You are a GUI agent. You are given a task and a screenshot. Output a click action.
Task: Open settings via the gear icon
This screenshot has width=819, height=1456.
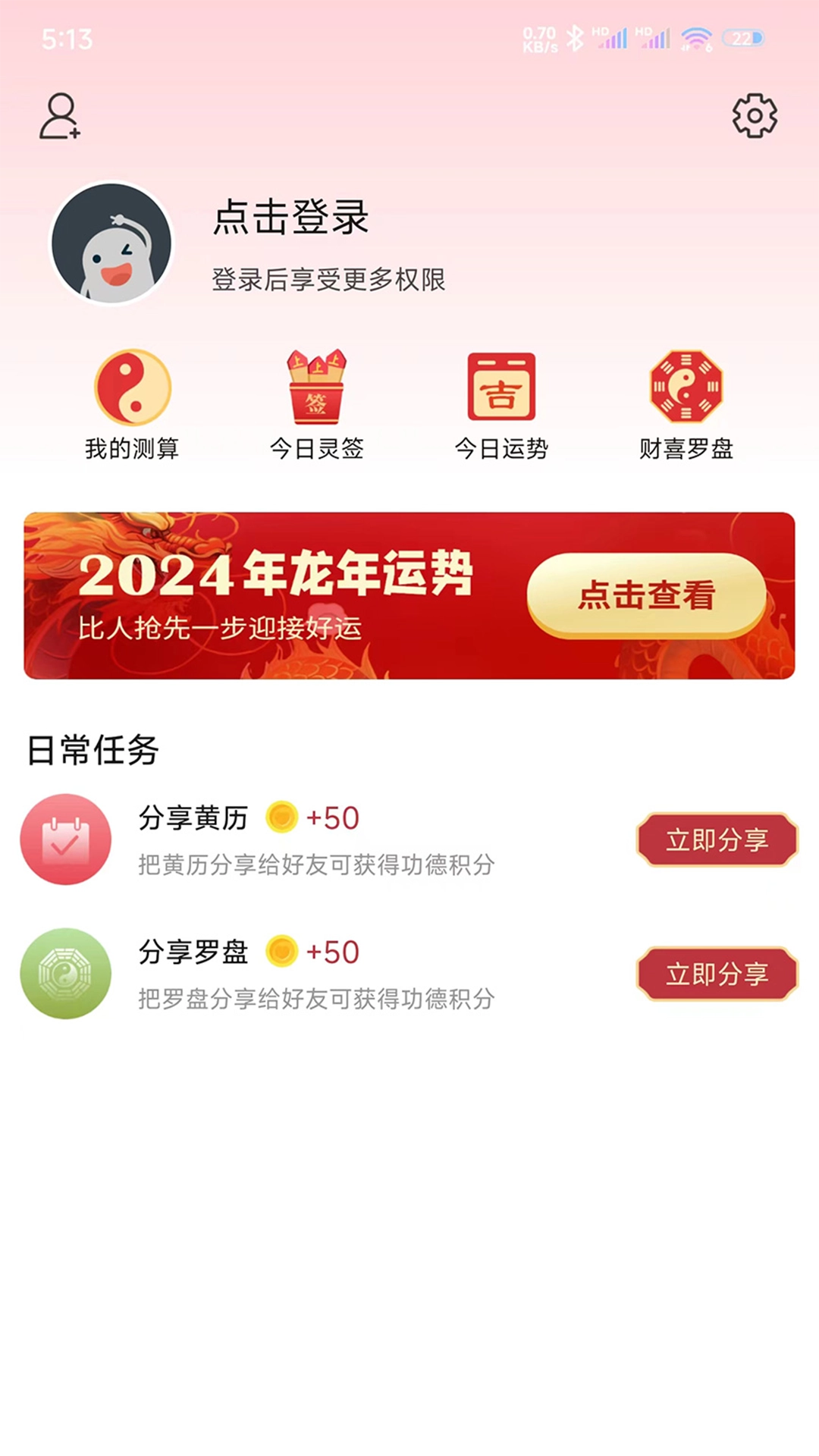755,116
